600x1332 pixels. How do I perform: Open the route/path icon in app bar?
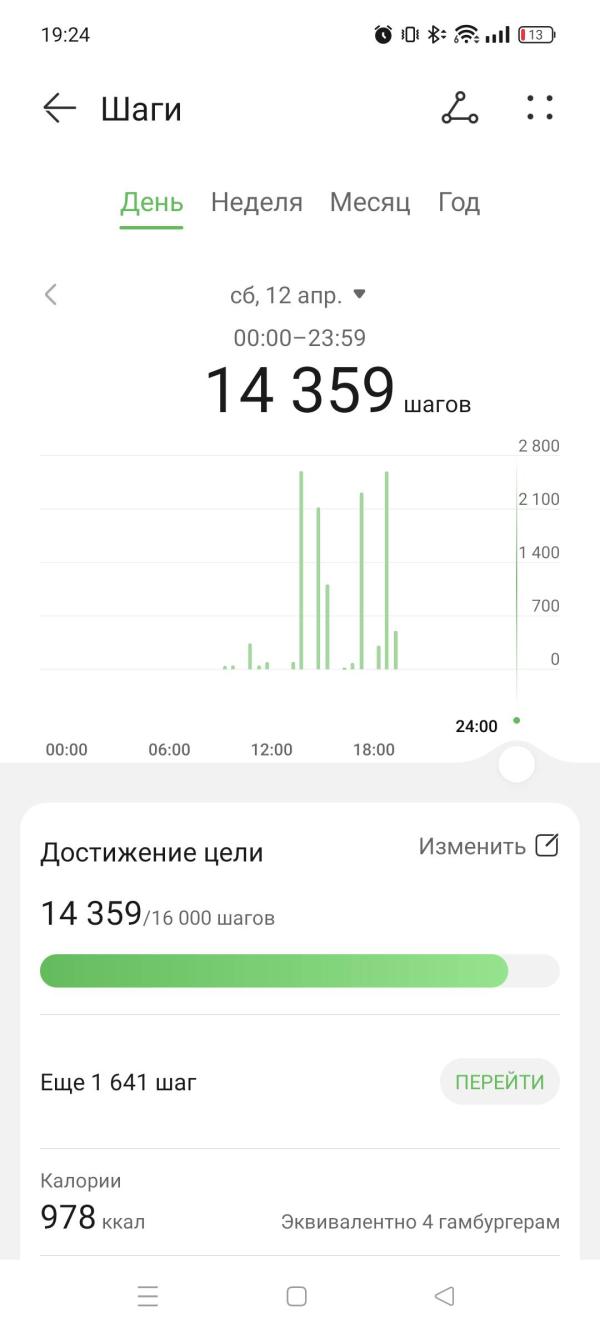click(x=459, y=108)
